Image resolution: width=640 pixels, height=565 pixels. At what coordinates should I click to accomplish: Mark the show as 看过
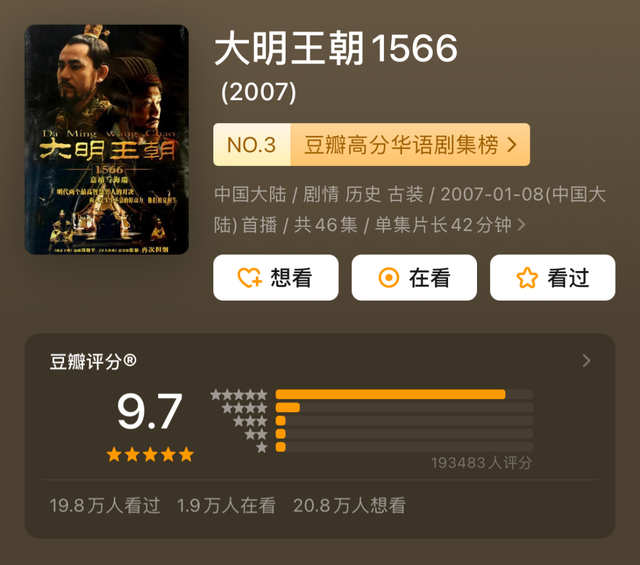click(x=552, y=278)
